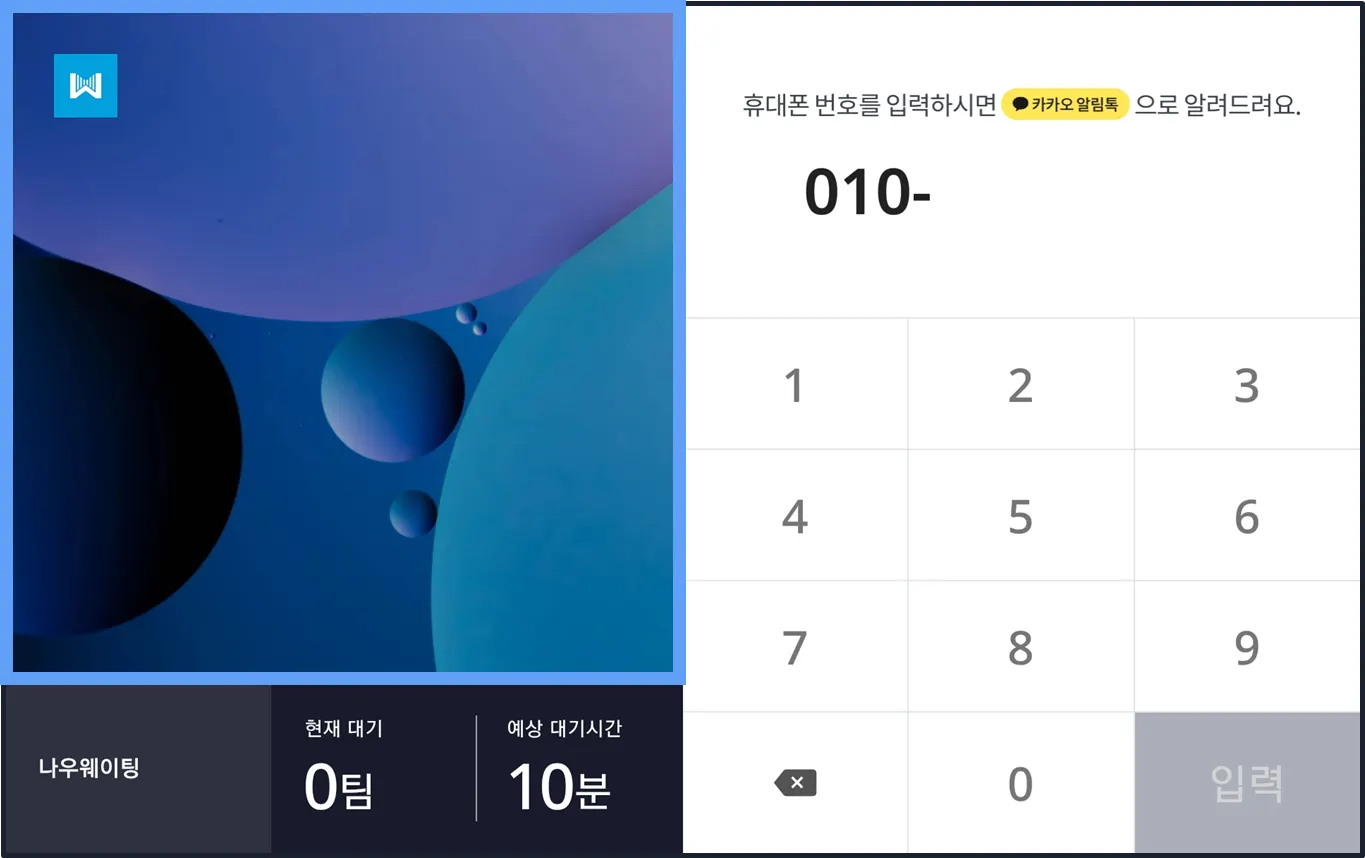Enter digit 4 on the keypad

(x=796, y=516)
